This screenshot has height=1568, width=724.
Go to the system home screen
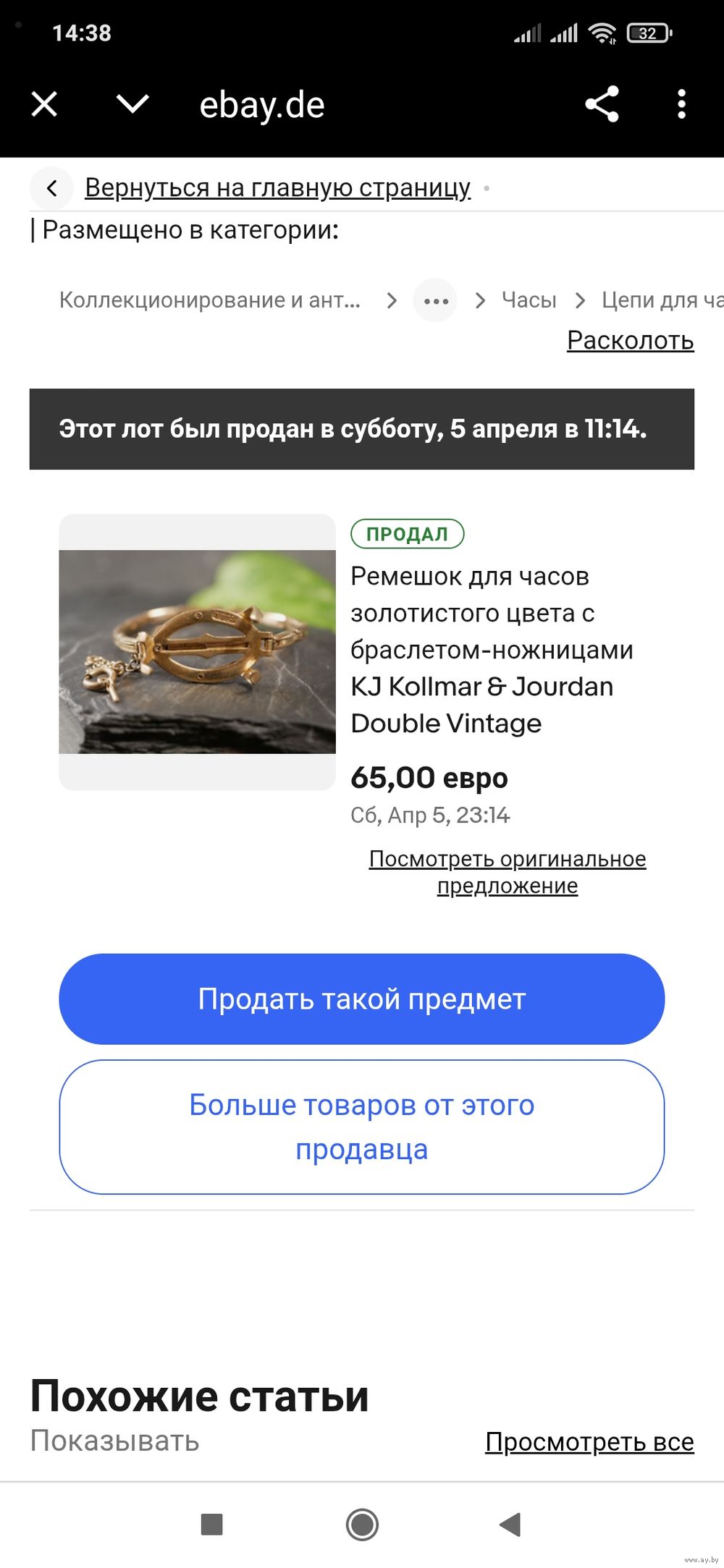[x=362, y=1525]
